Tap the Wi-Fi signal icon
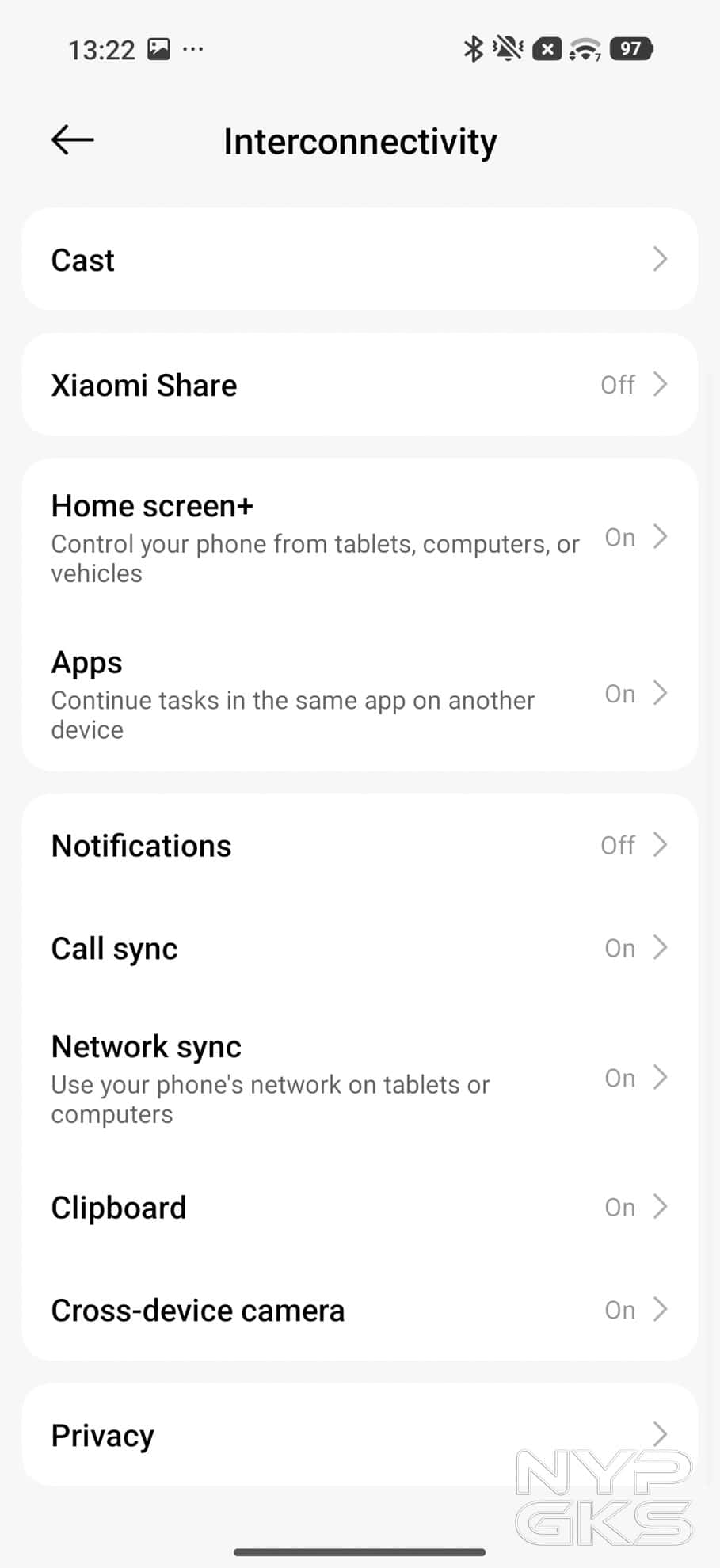Image resolution: width=720 pixels, height=1568 pixels. click(x=584, y=48)
